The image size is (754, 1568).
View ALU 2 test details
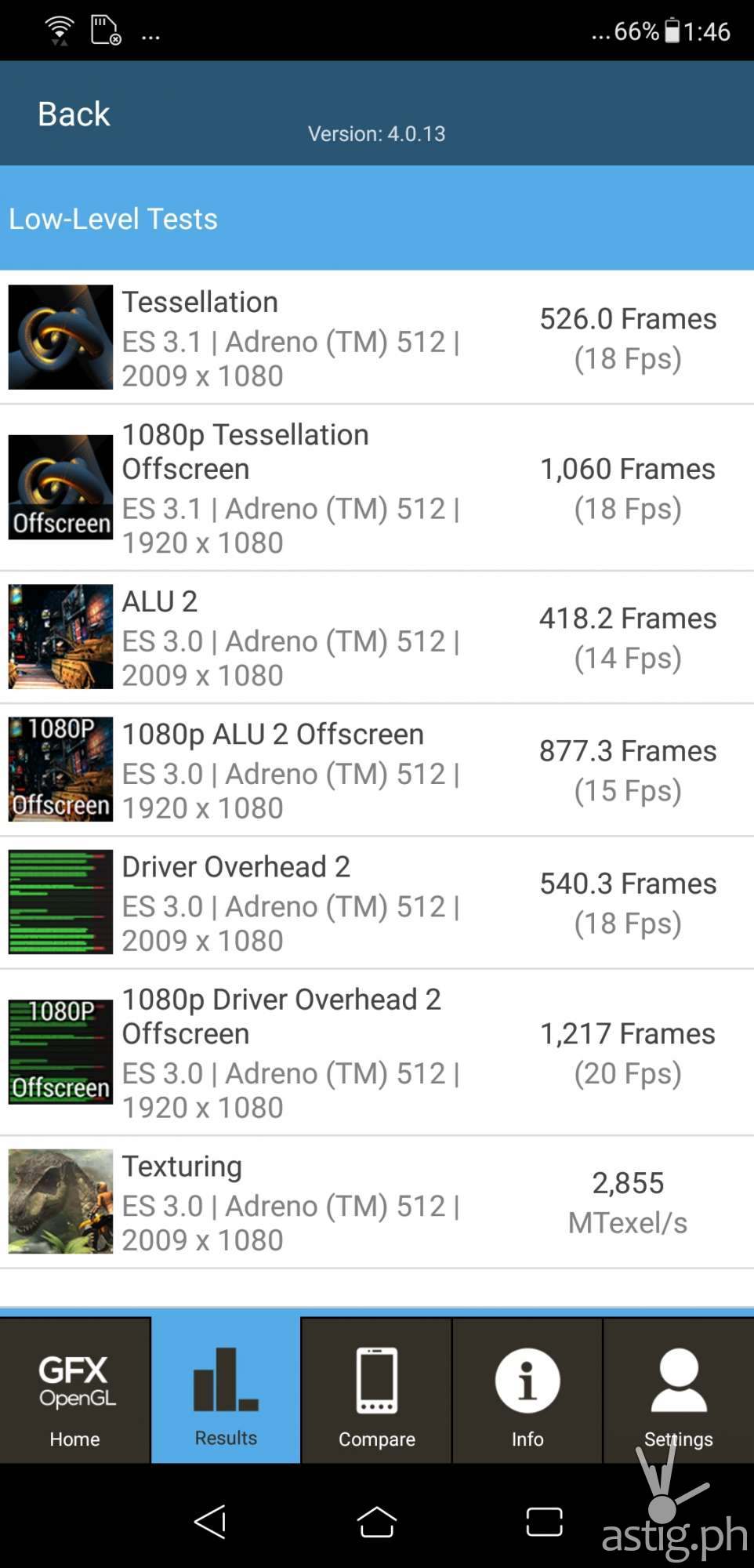[x=376, y=637]
